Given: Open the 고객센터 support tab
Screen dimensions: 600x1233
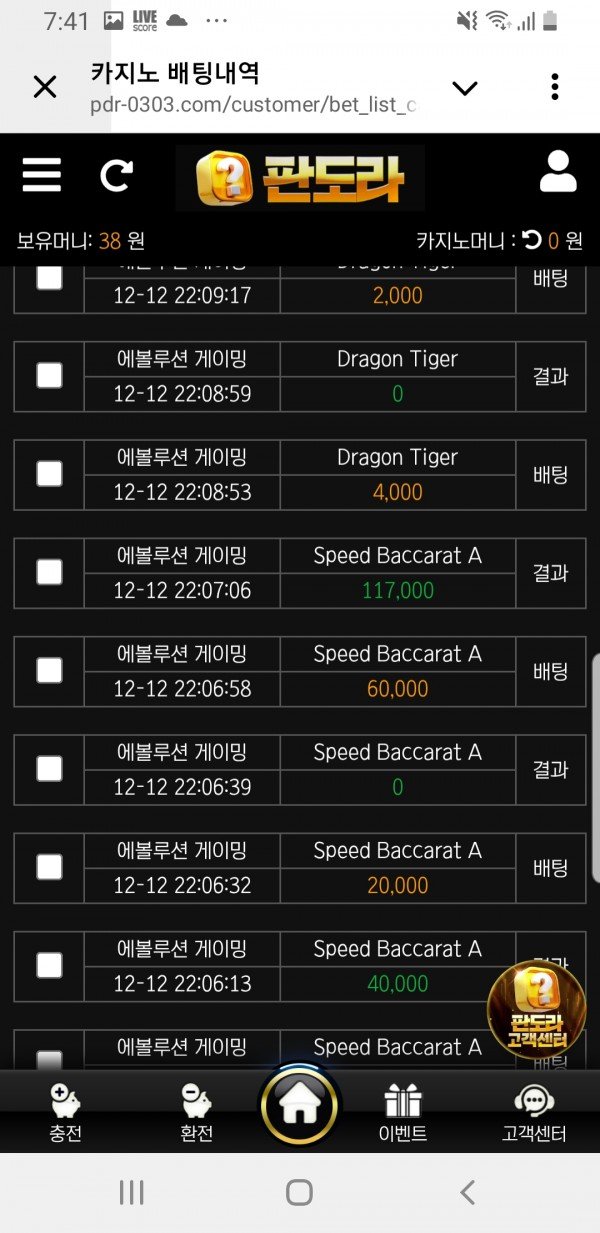Looking at the screenshot, I should click(x=534, y=1112).
